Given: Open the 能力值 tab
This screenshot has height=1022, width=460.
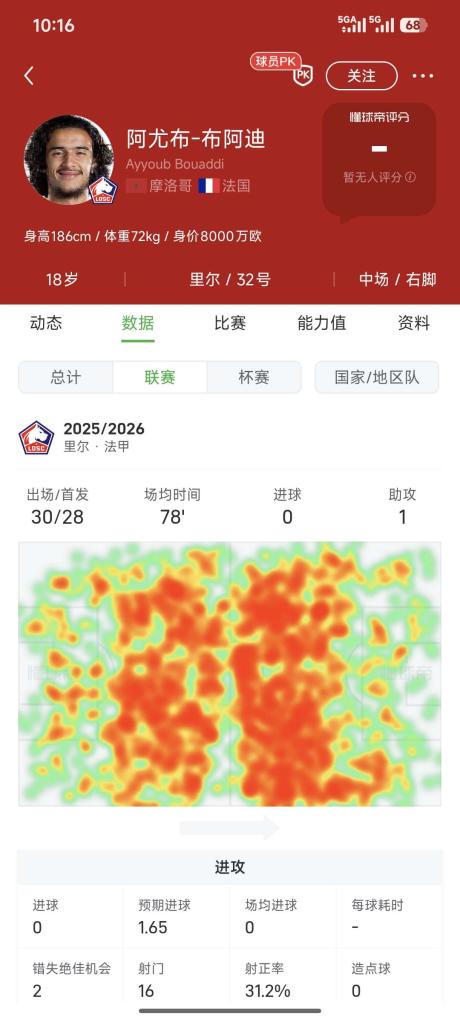Looking at the screenshot, I should point(322,323).
